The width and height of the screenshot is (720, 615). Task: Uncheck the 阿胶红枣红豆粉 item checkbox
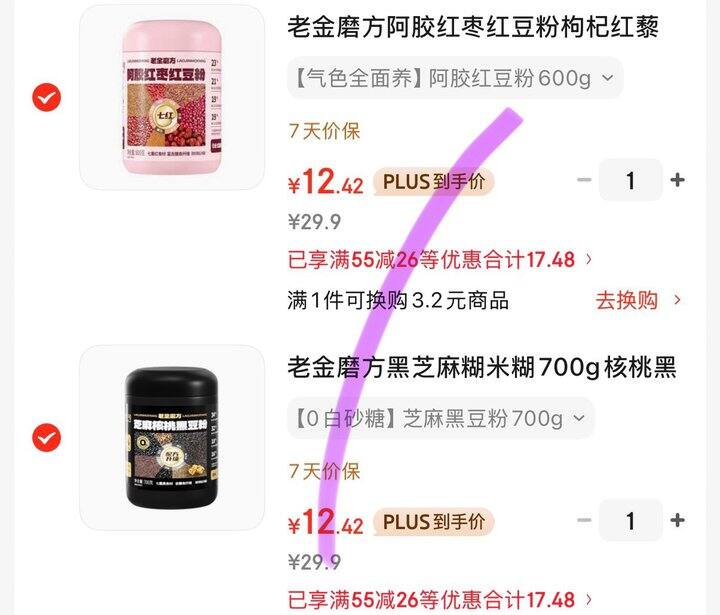[47, 97]
